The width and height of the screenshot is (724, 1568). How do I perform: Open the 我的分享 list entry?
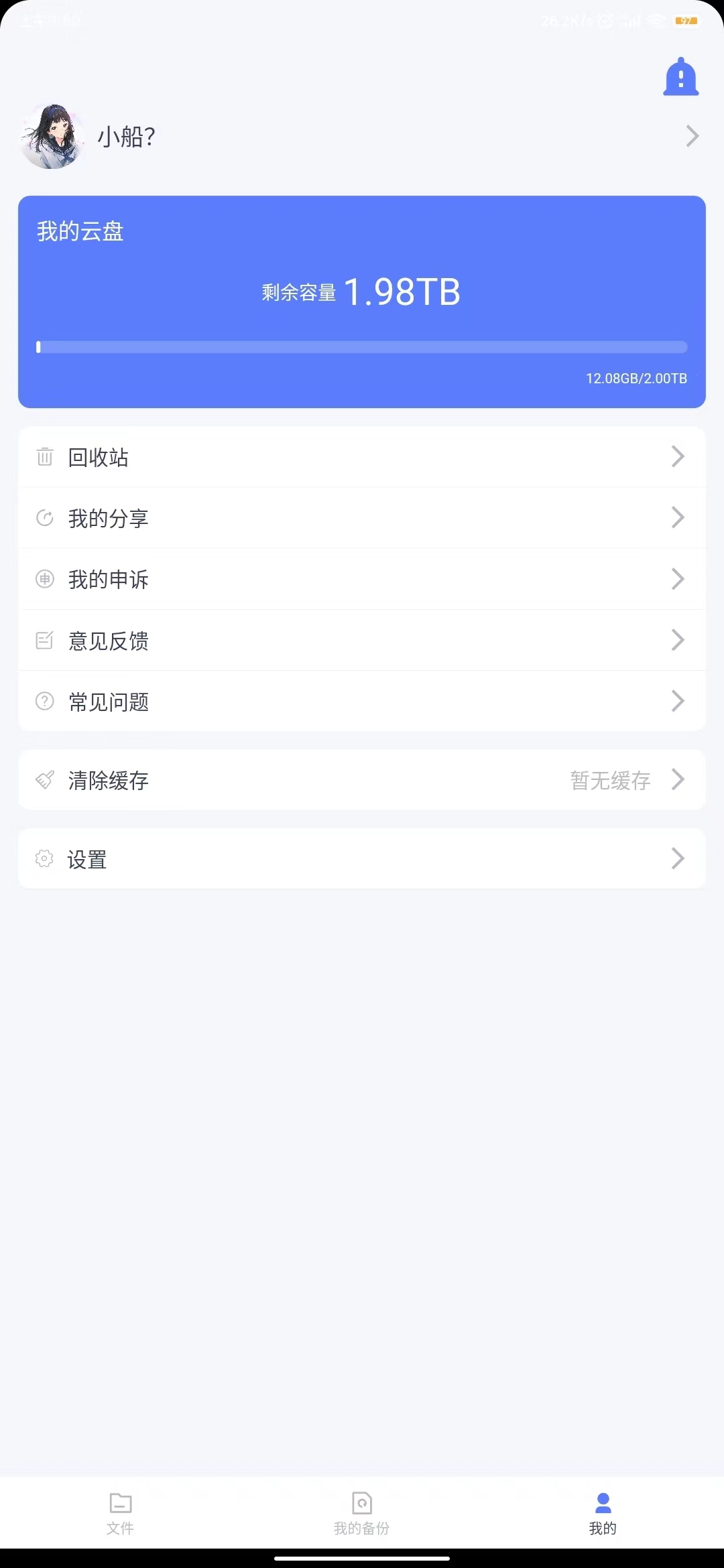tap(362, 517)
